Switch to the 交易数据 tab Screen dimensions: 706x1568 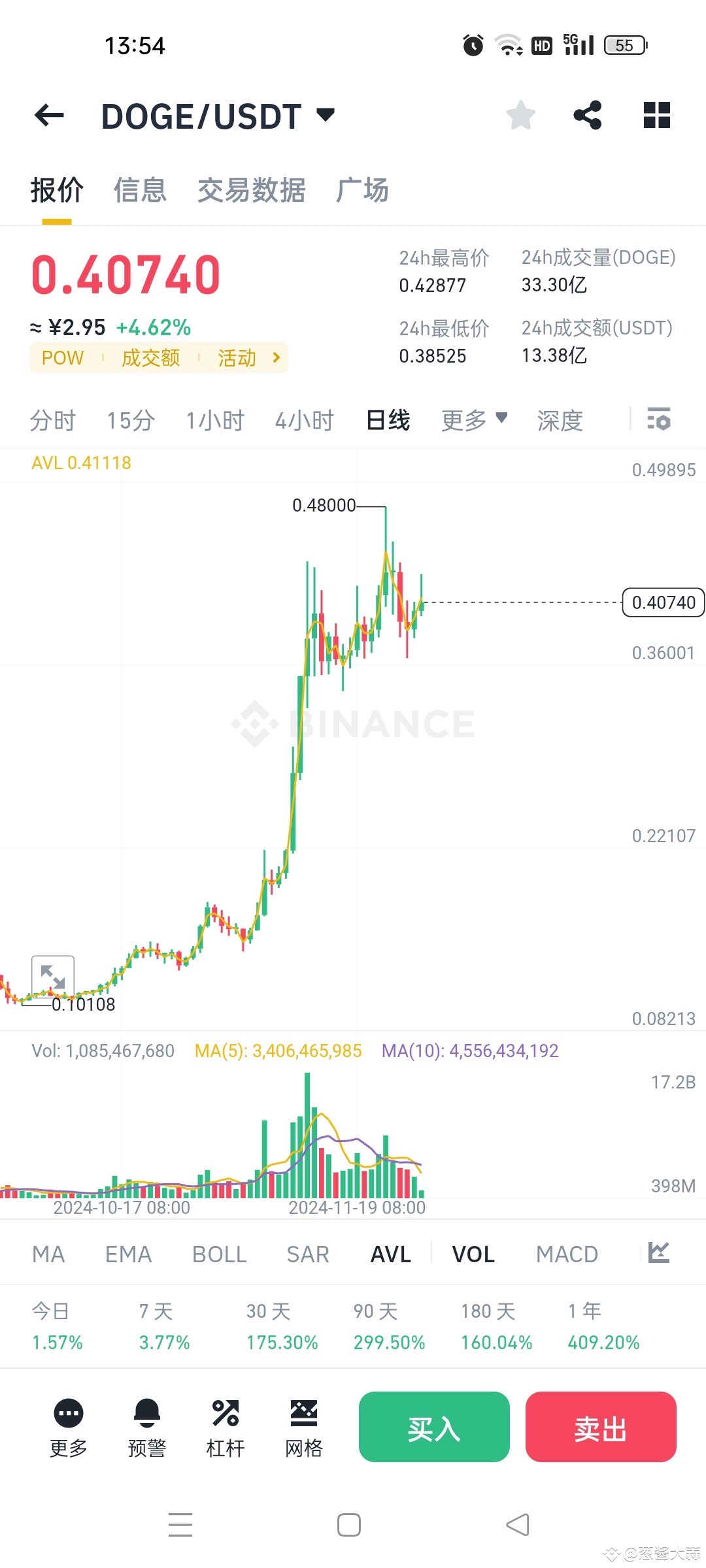(252, 190)
